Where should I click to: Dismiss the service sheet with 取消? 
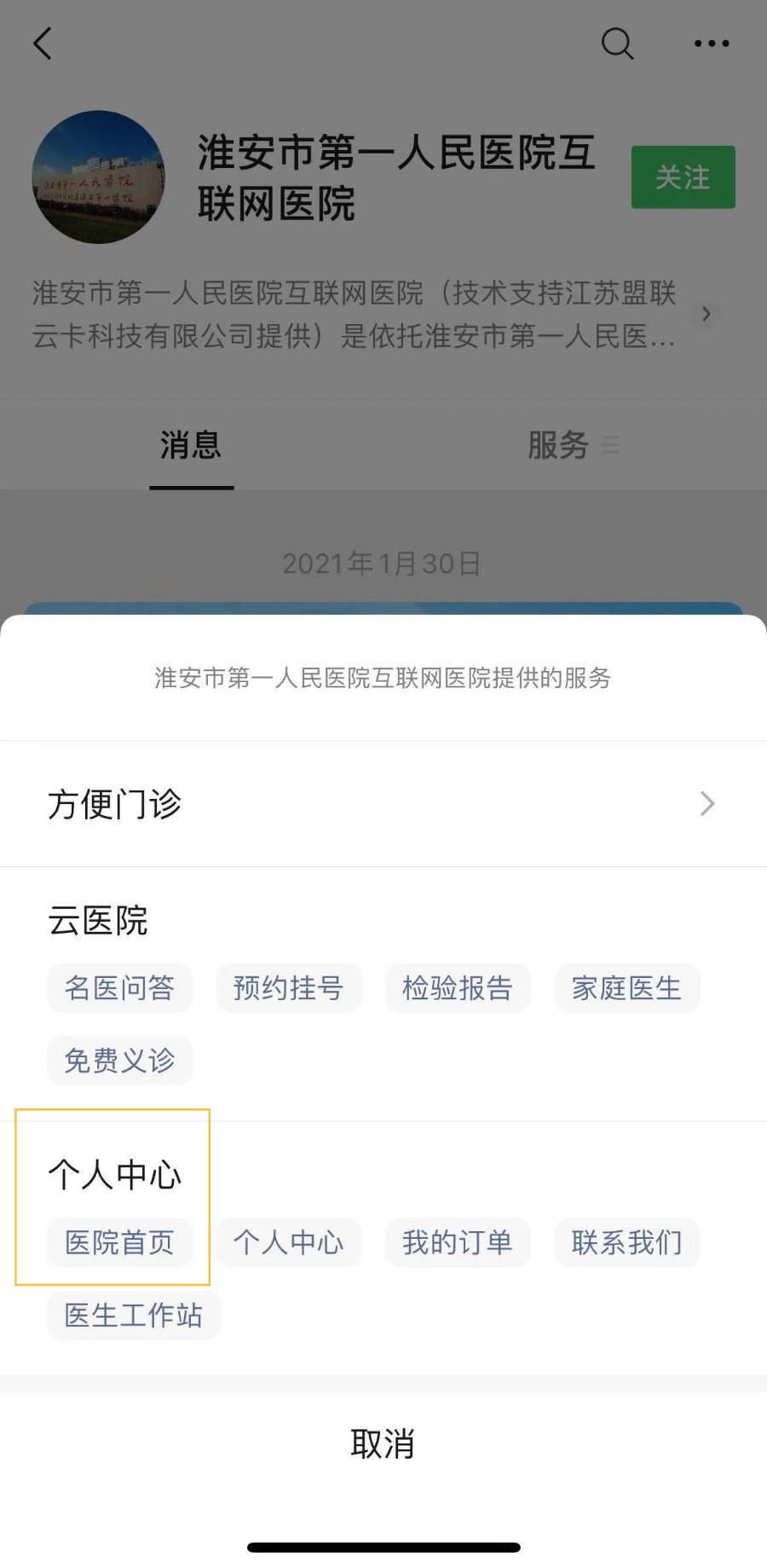pos(383,1444)
